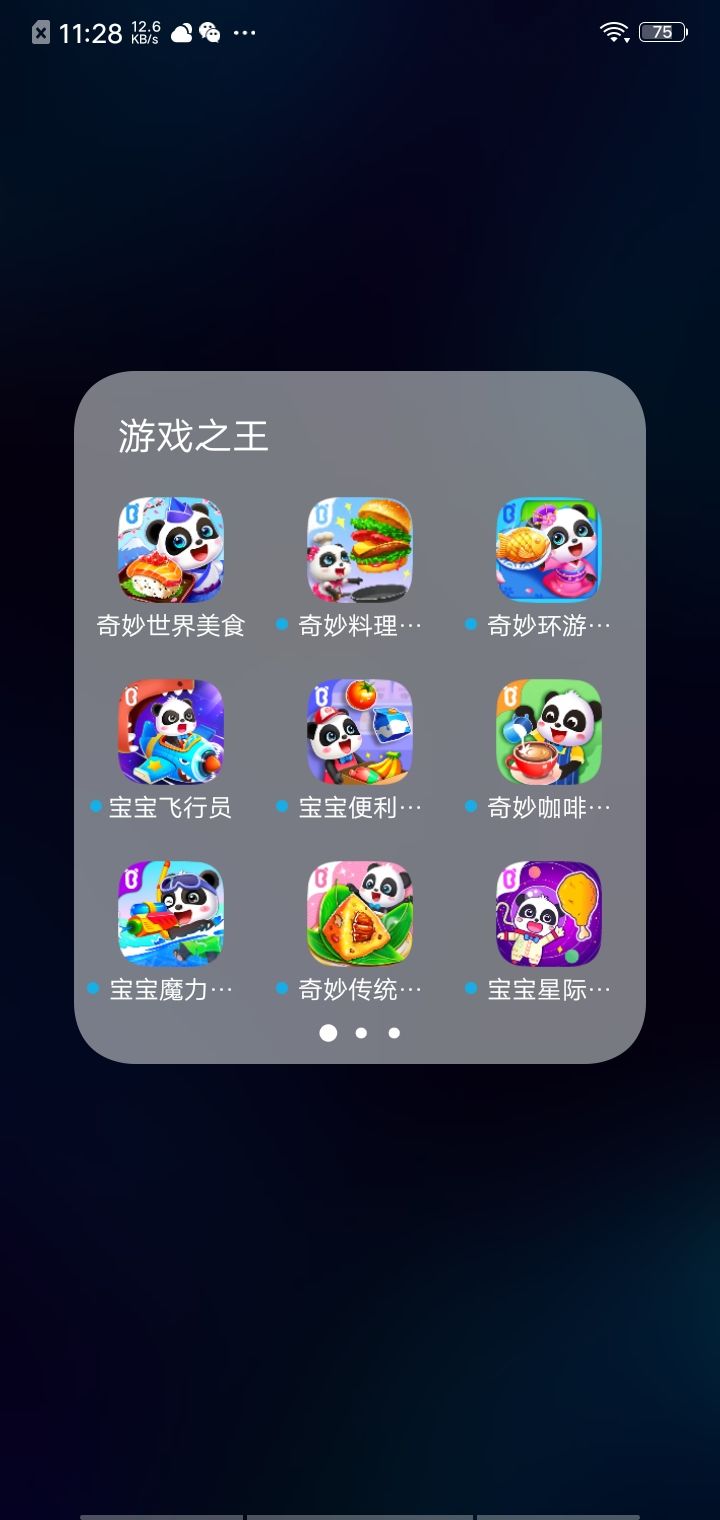Open the 宝宝魔力 water game
The height and width of the screenshot is (1520, 720).
point(170,913)
